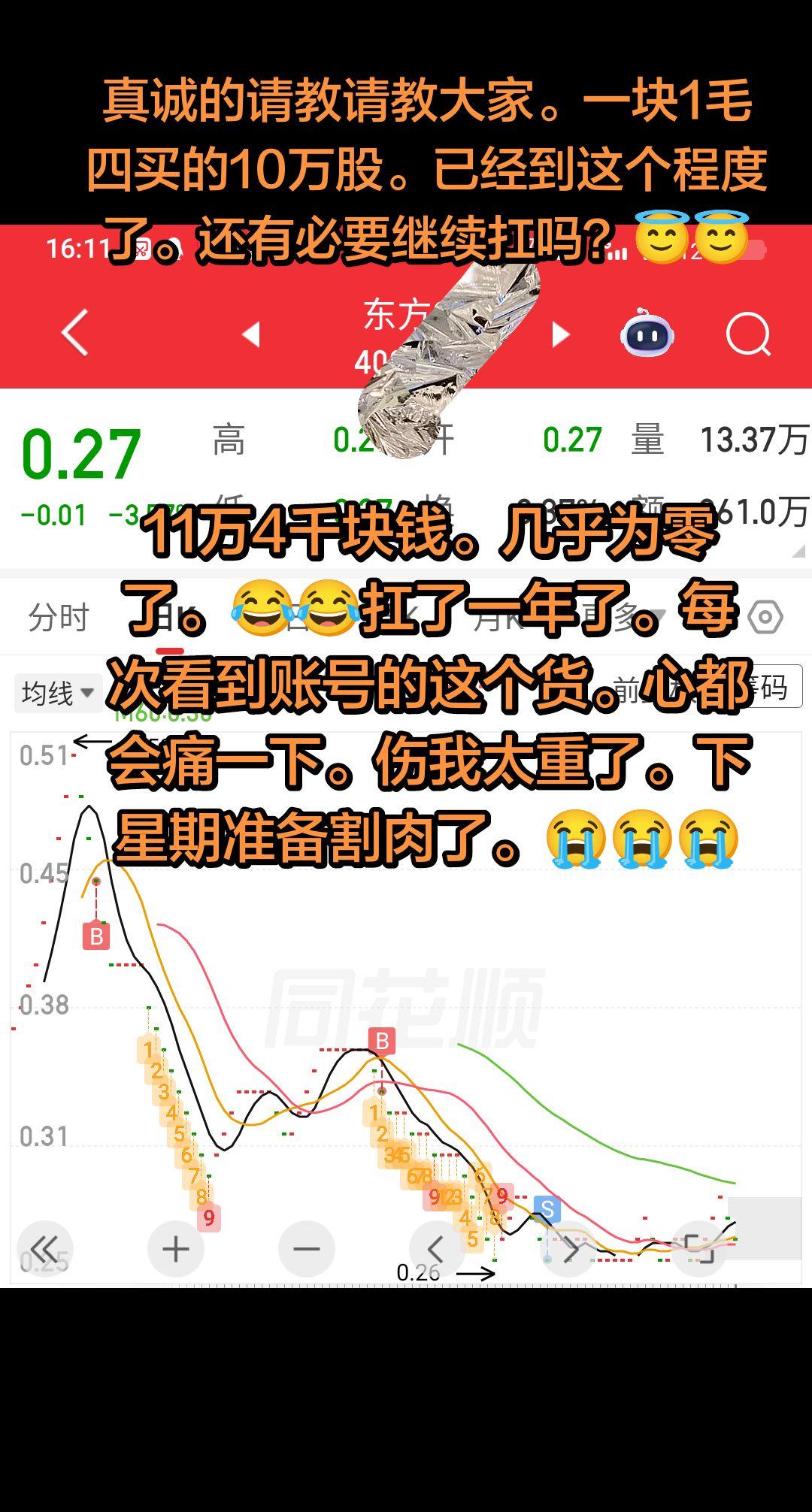
Task: Tap the blue S sell-point marker
Action: 547,1208
